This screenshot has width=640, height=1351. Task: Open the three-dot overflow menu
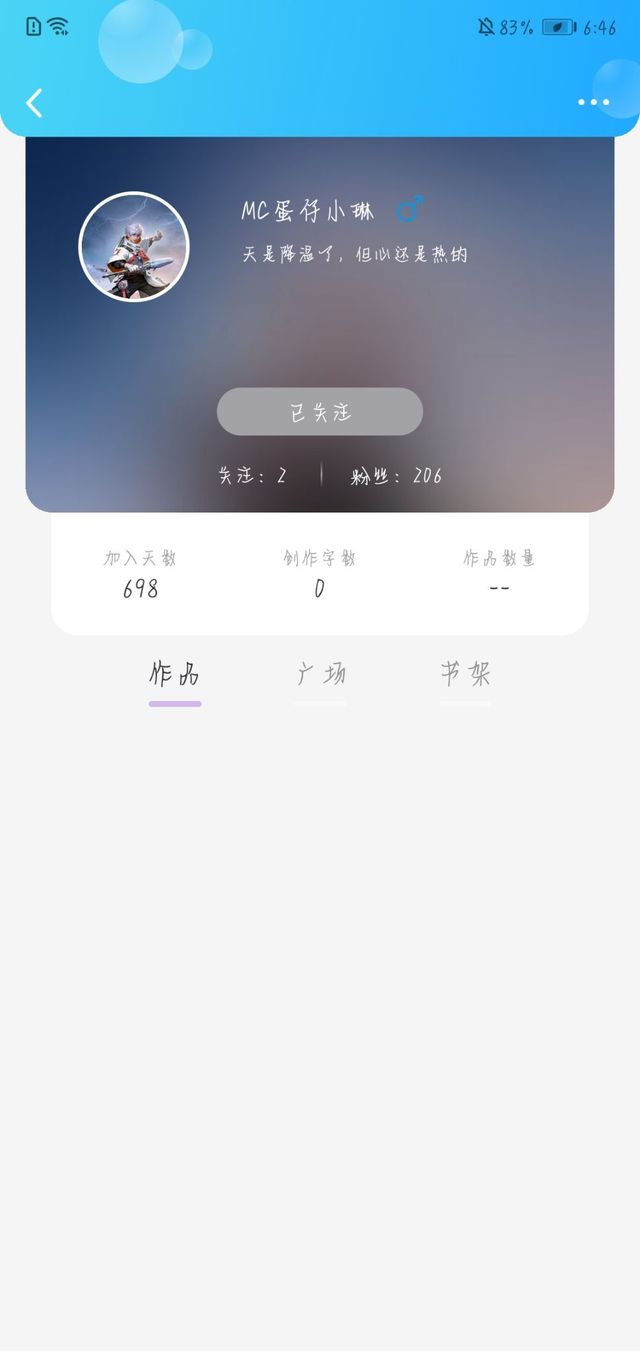[593, 102]
